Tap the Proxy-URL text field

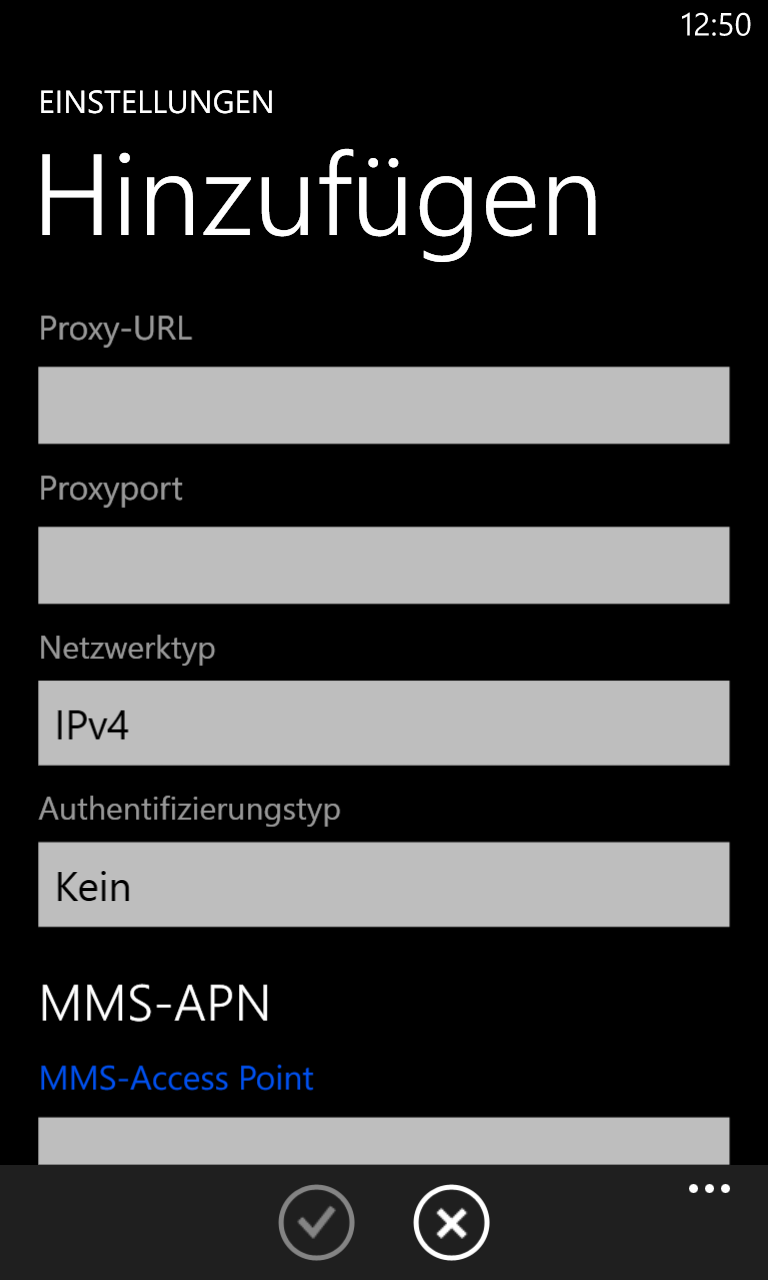tap(383, 405)
